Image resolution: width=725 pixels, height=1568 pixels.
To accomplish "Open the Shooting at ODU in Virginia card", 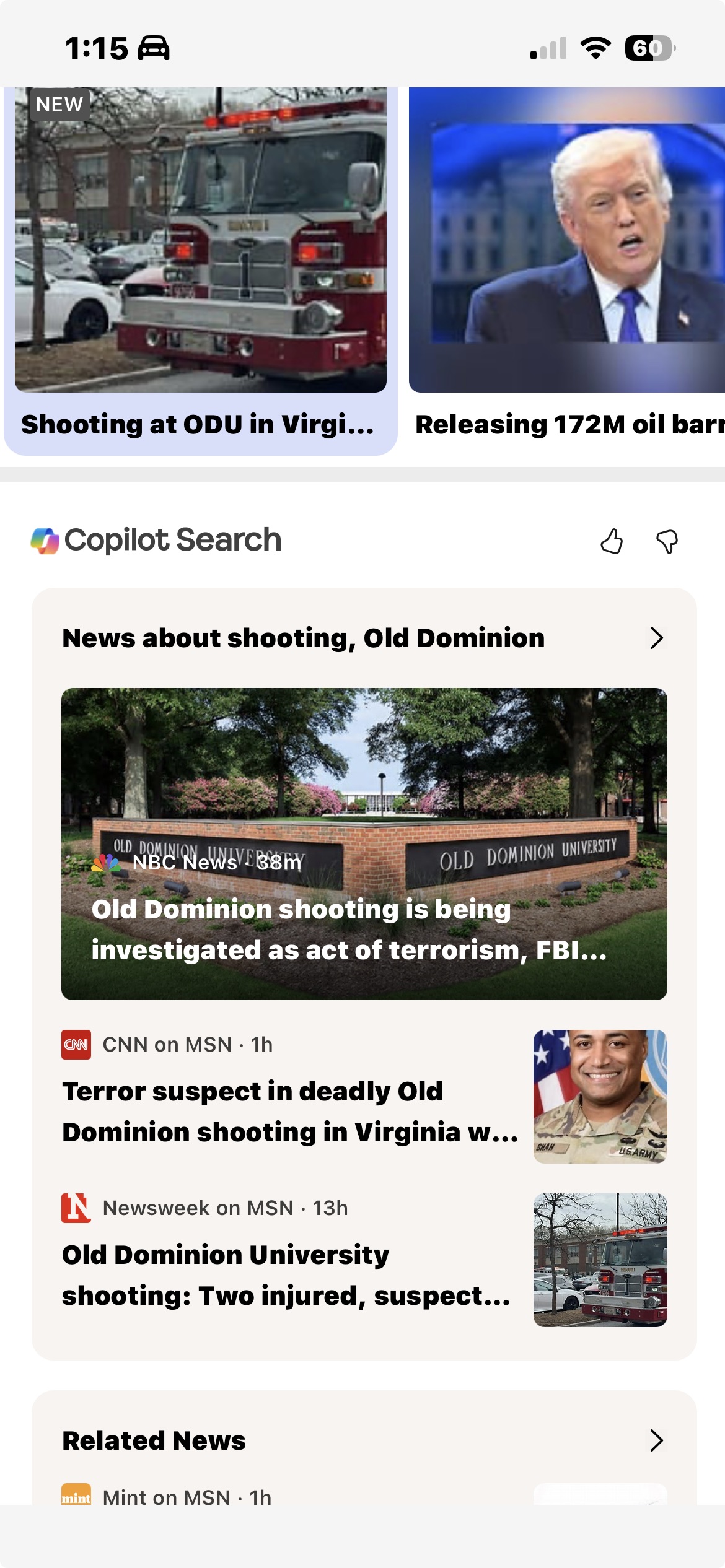I will pos(200,272).
